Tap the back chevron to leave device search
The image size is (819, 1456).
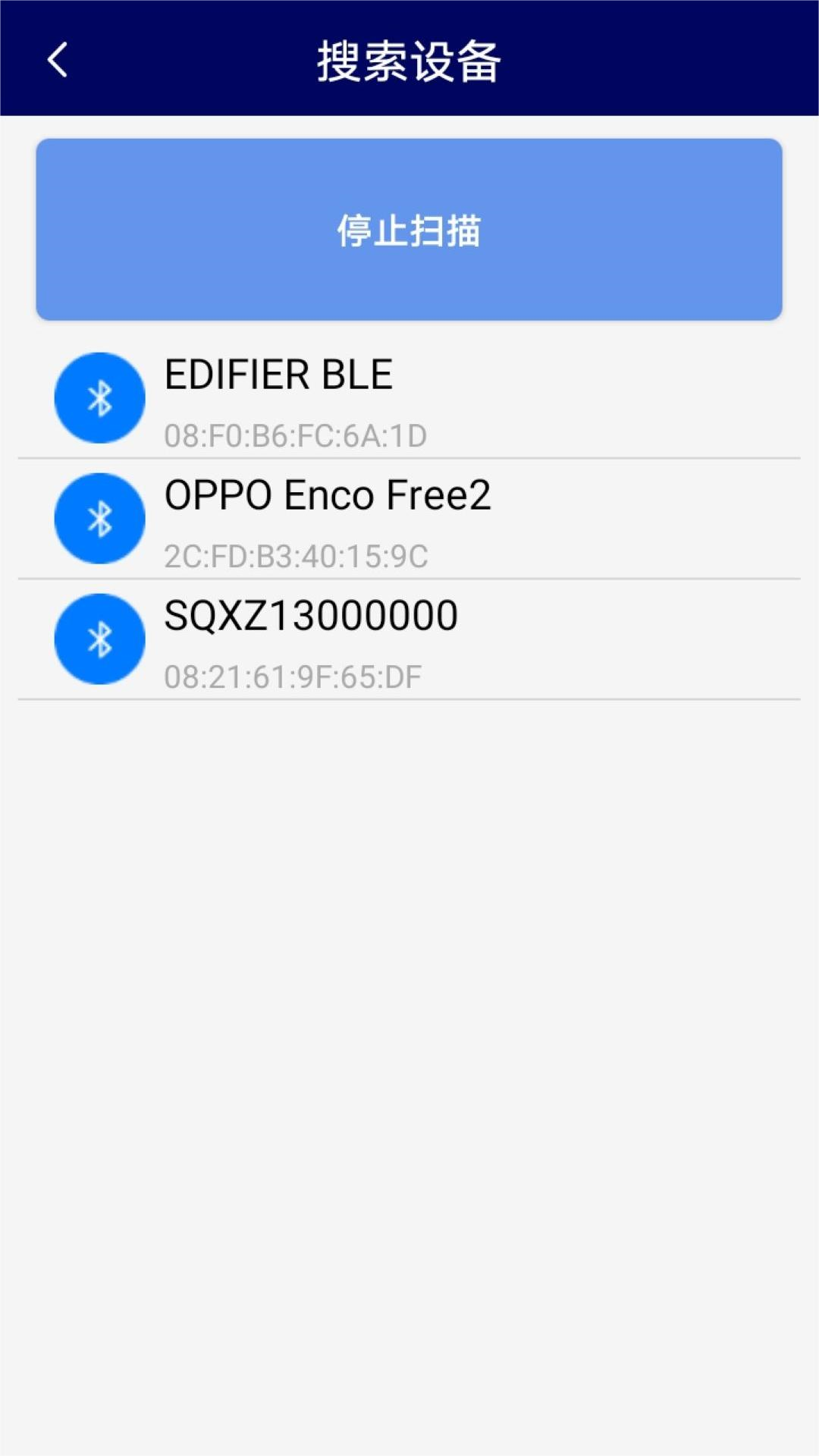tap(55, 61)
